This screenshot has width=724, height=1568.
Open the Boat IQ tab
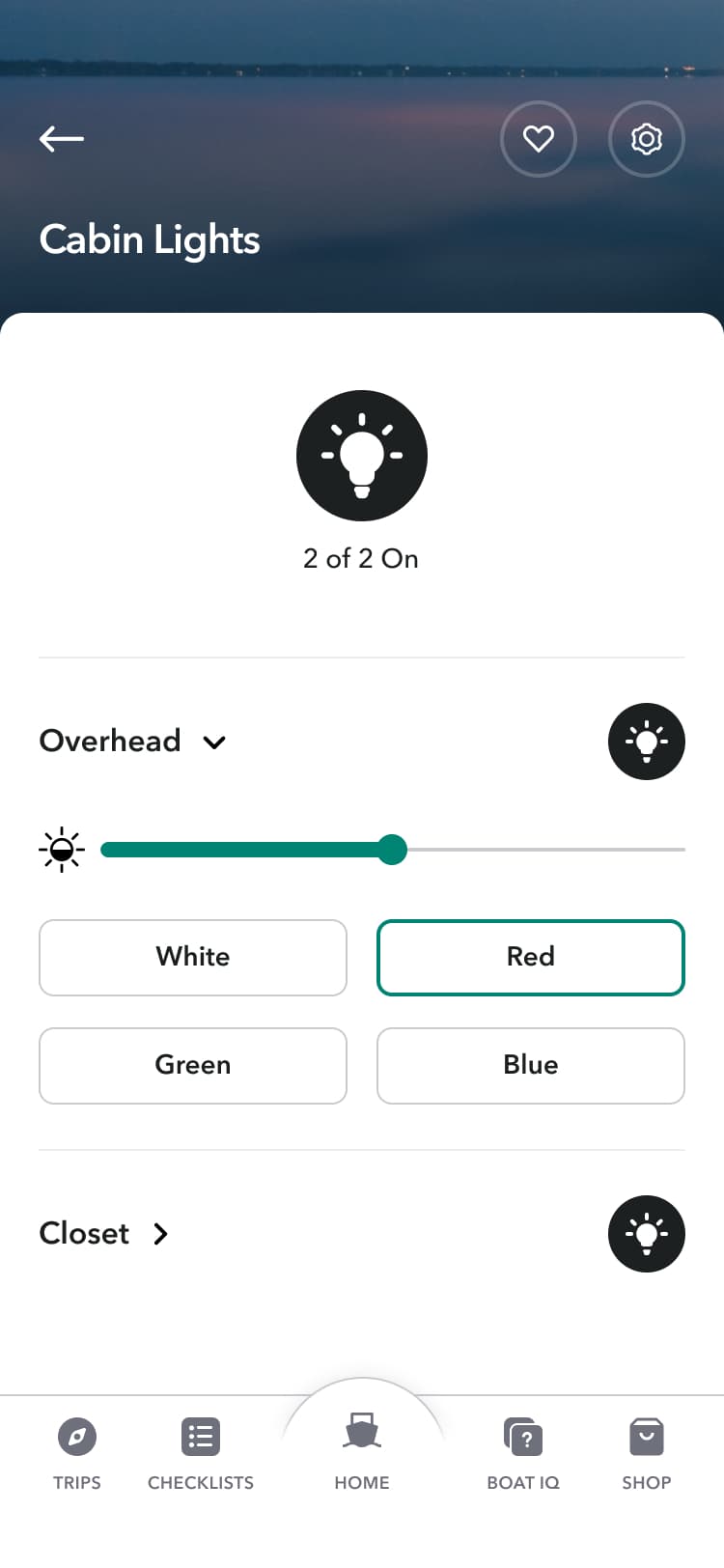click(x=523, y=1453)
